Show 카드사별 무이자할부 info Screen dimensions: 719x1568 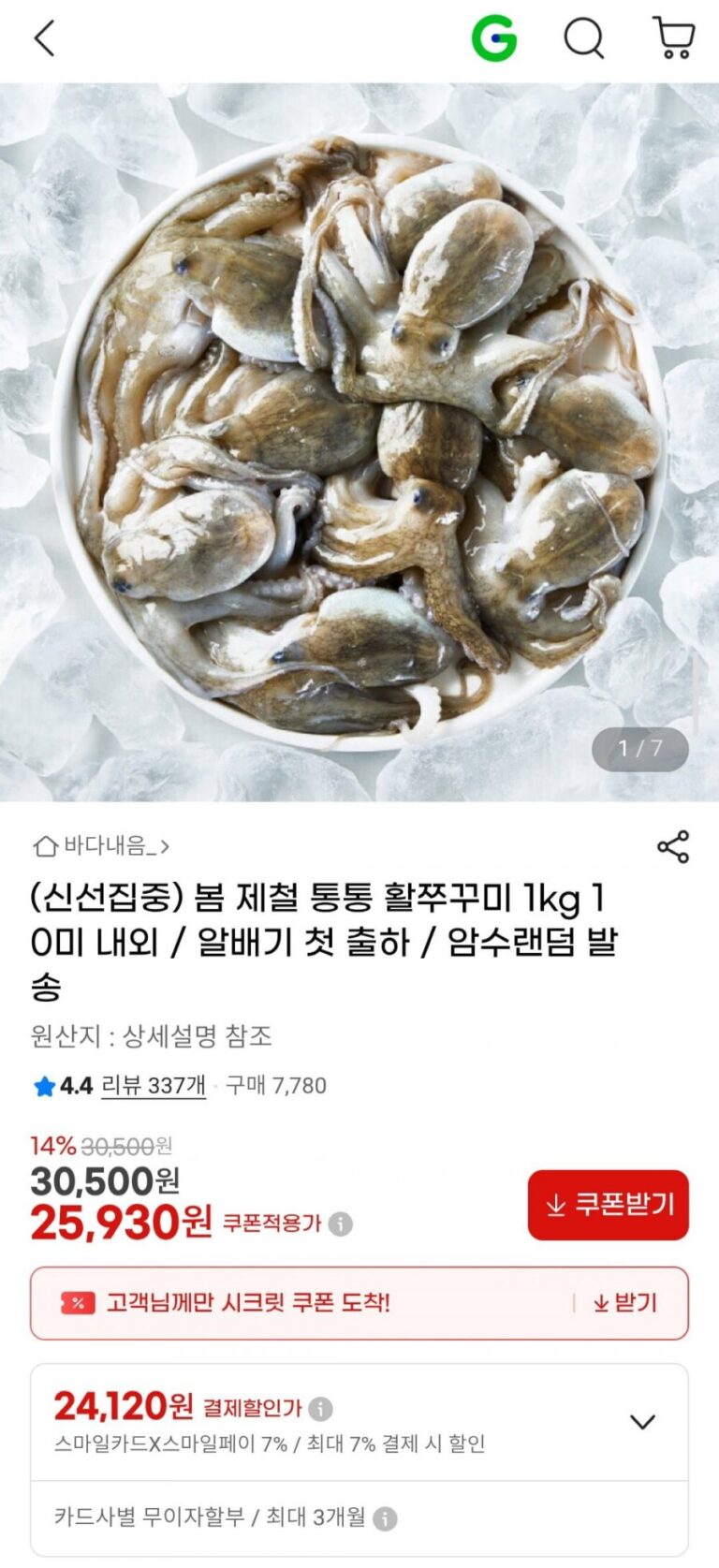click(x=385, y=1518)
